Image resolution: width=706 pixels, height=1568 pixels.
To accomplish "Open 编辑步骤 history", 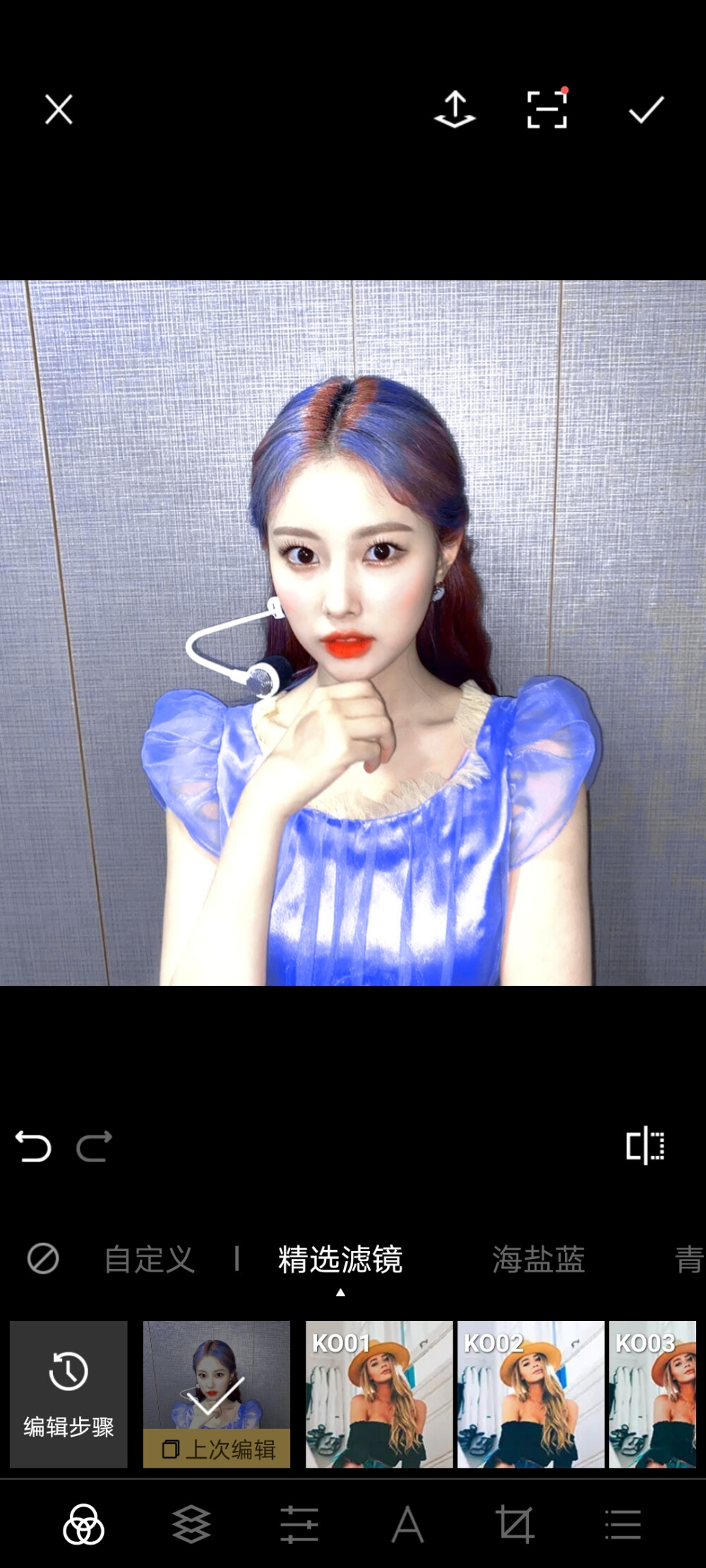I will pyautogui.click(x=68, y=1394).
